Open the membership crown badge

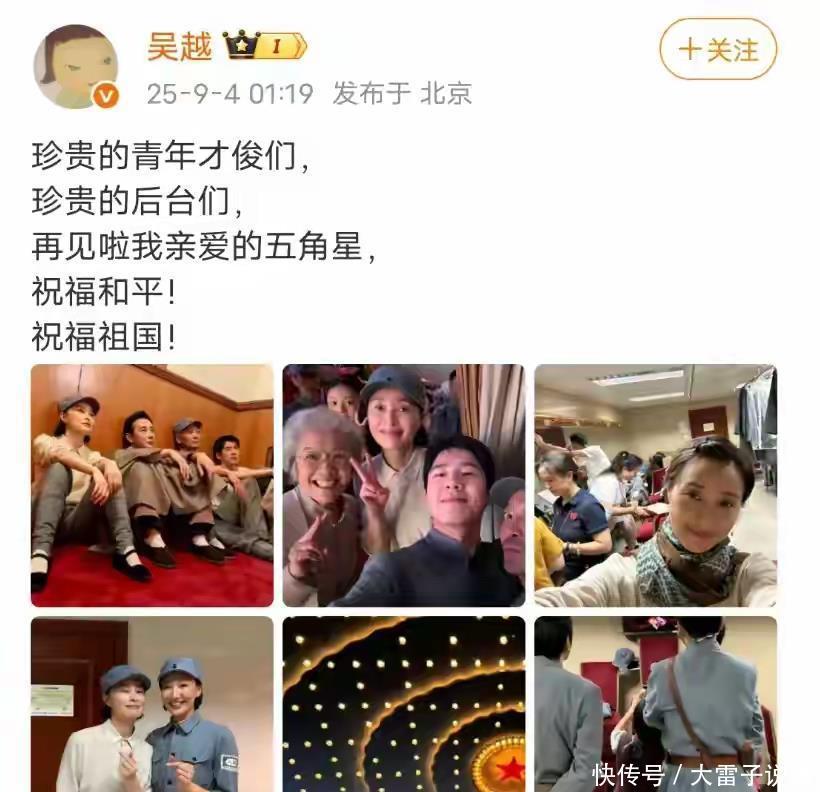click(x=264, y=46)
